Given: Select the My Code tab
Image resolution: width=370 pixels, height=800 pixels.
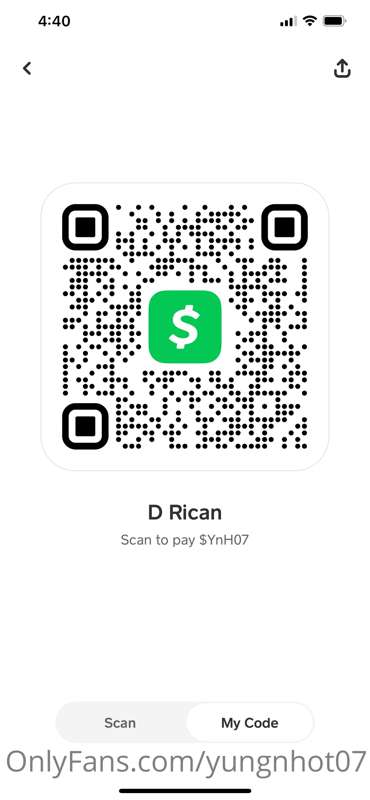Looking at the screenshot, I should tap(250, 722).
